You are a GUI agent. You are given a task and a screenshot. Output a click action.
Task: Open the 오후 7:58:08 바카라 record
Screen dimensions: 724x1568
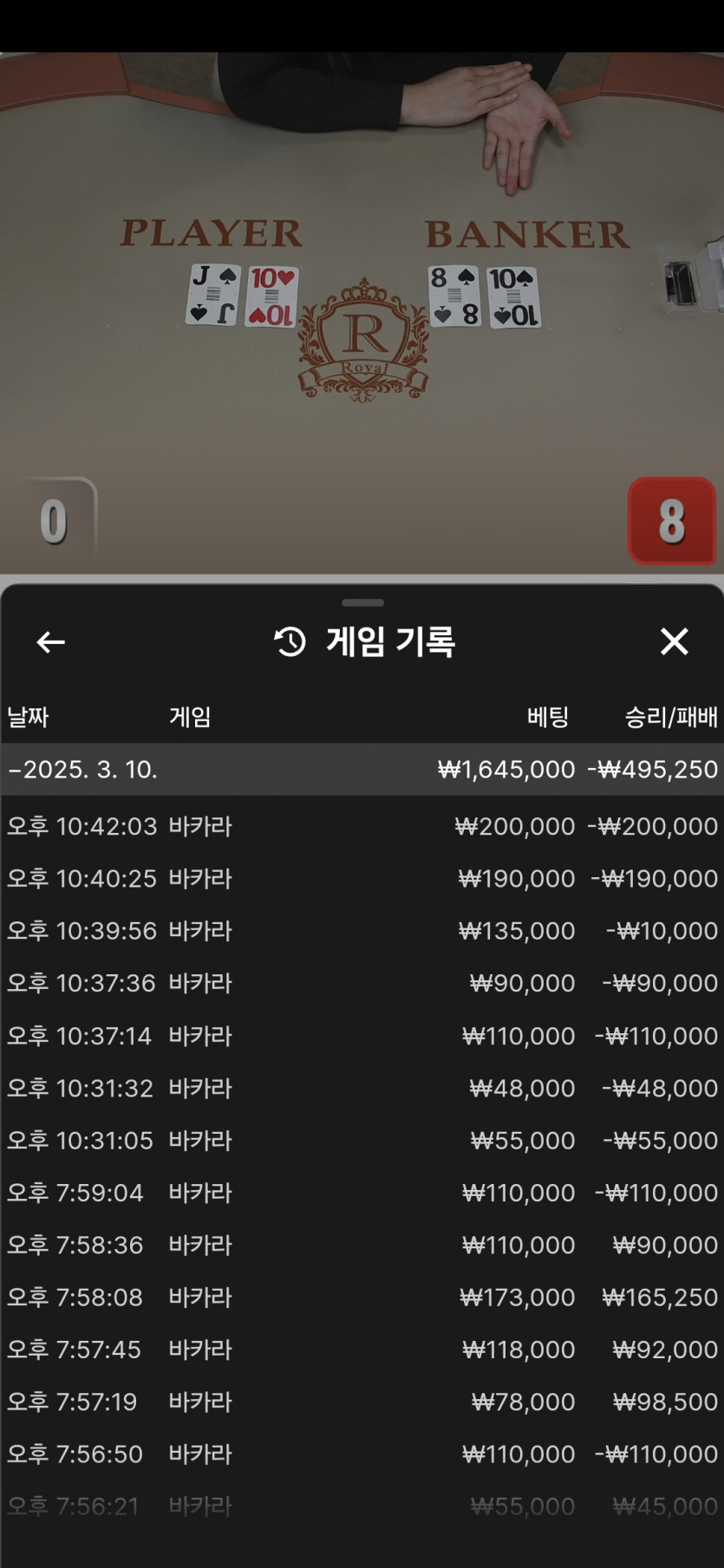pos(362,1298)
